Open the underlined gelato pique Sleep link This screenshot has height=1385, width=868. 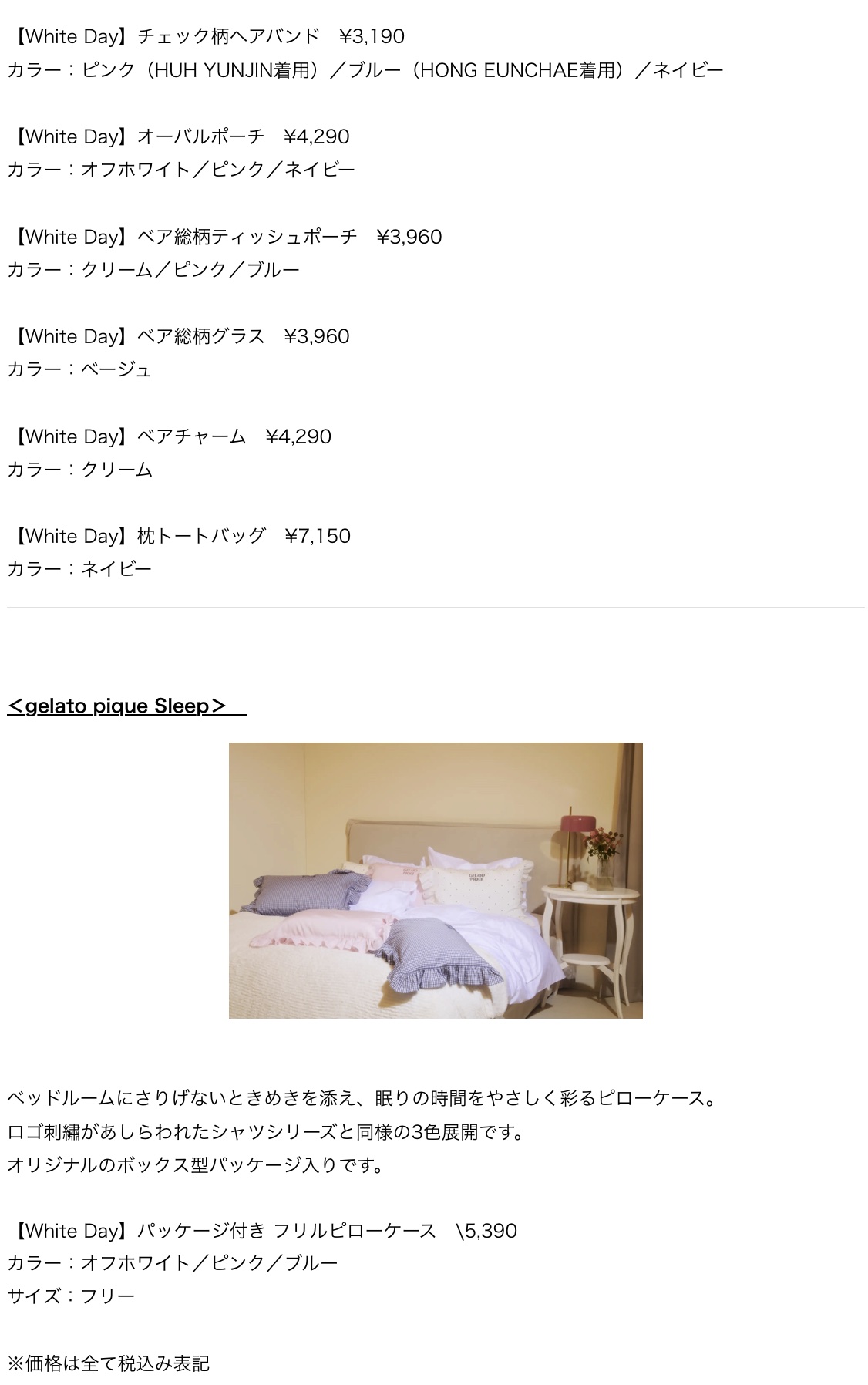click(x=117, y=706)
